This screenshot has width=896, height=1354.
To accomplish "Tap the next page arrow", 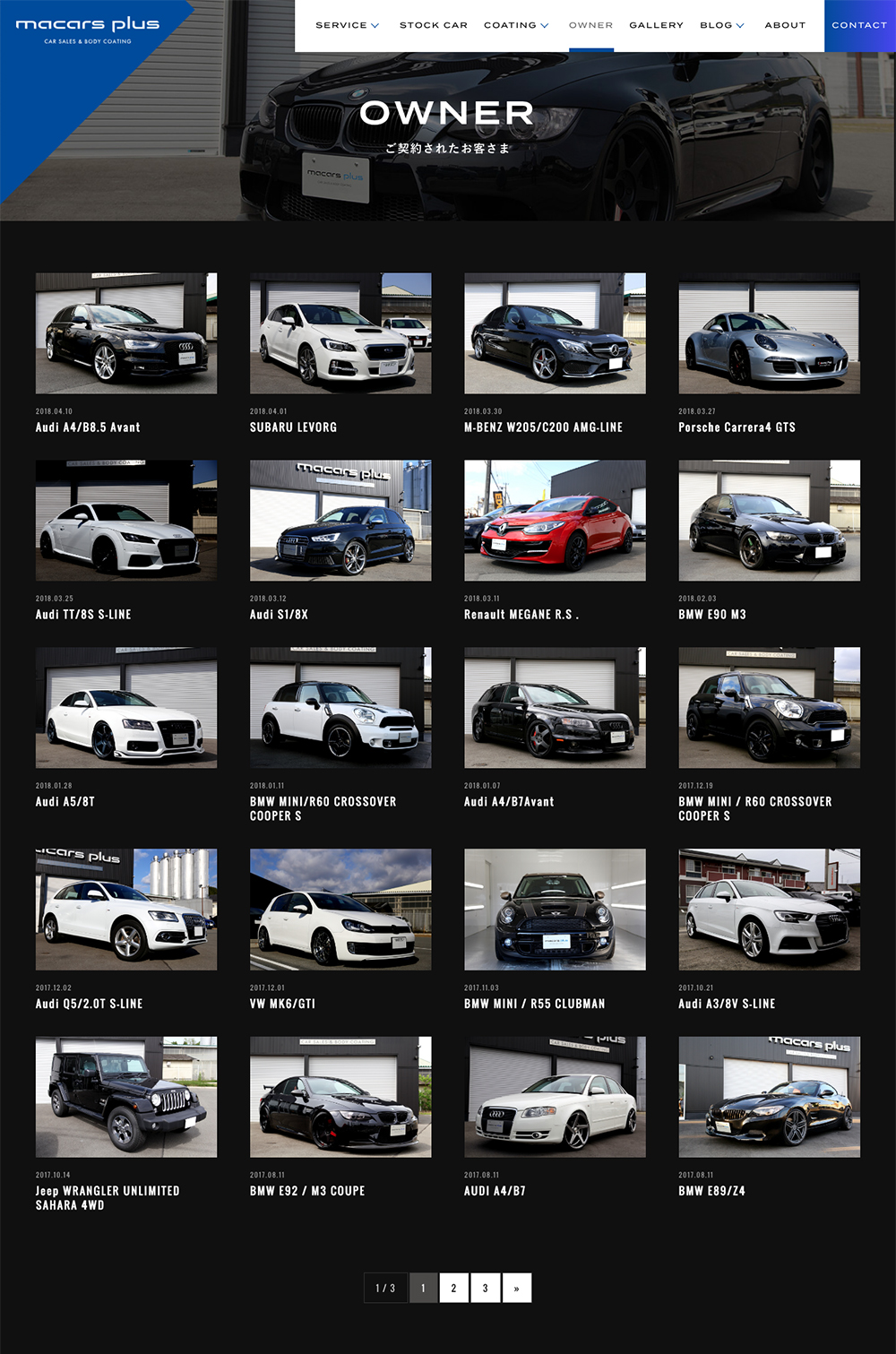I will [x=517, y=1288].
